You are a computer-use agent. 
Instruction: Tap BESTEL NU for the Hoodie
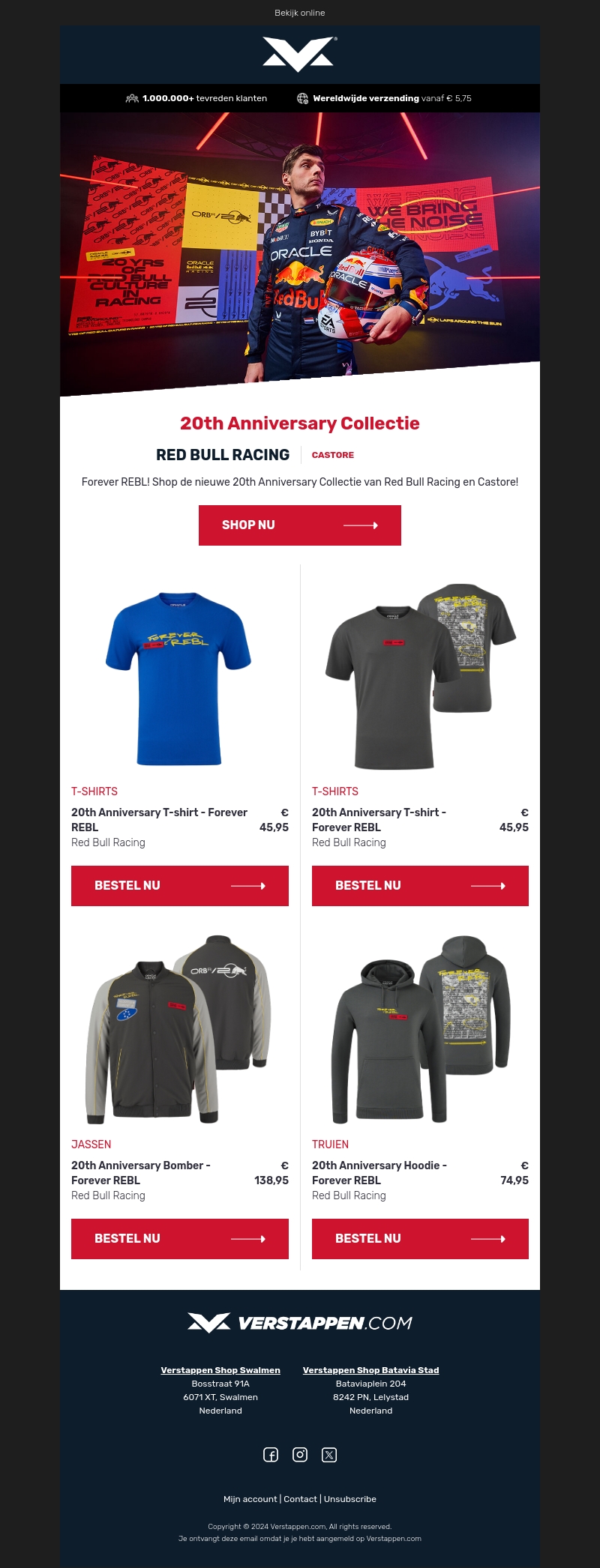[x=420, y=1239]
